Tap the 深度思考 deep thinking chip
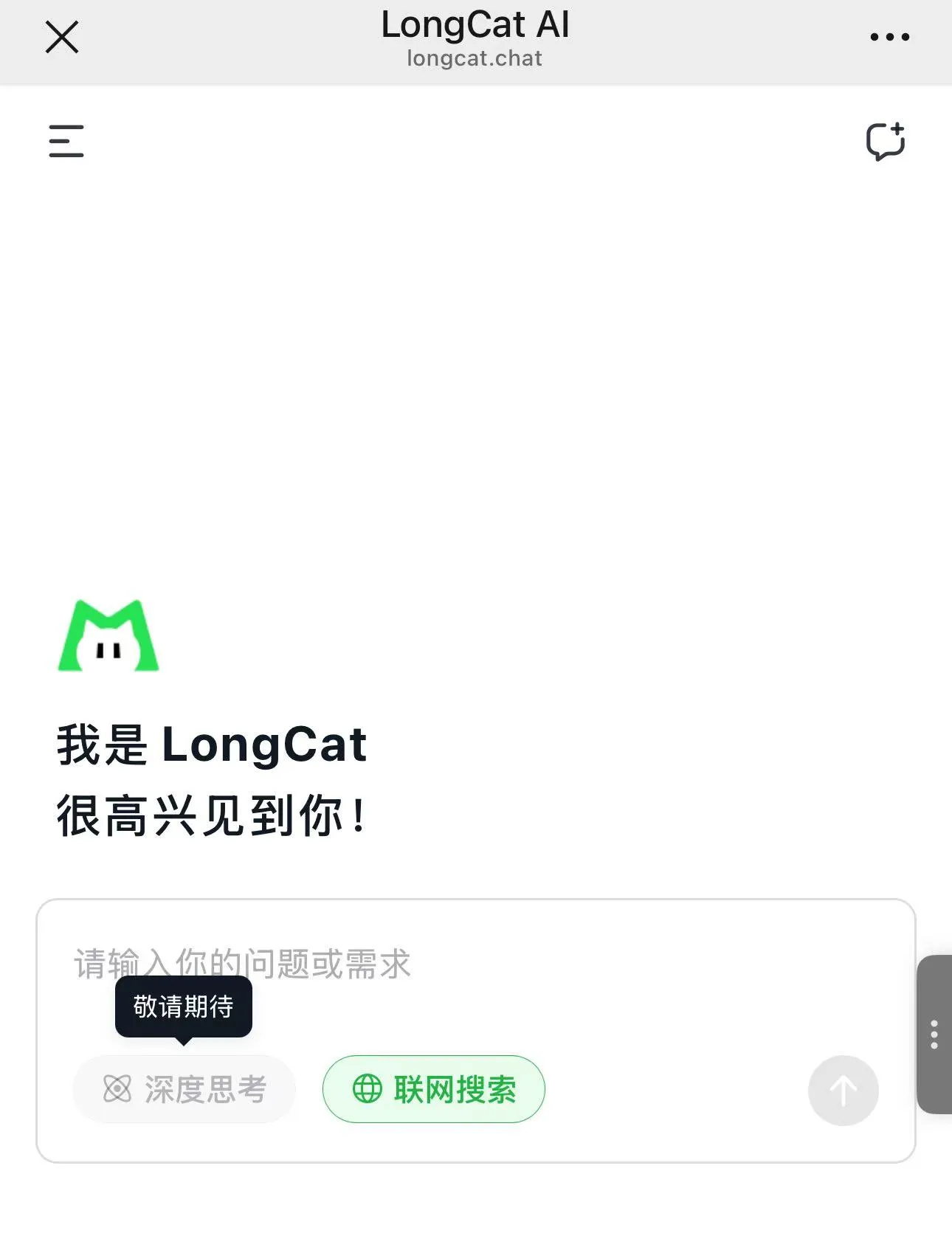952x1250 pixels. [184, 1089]
